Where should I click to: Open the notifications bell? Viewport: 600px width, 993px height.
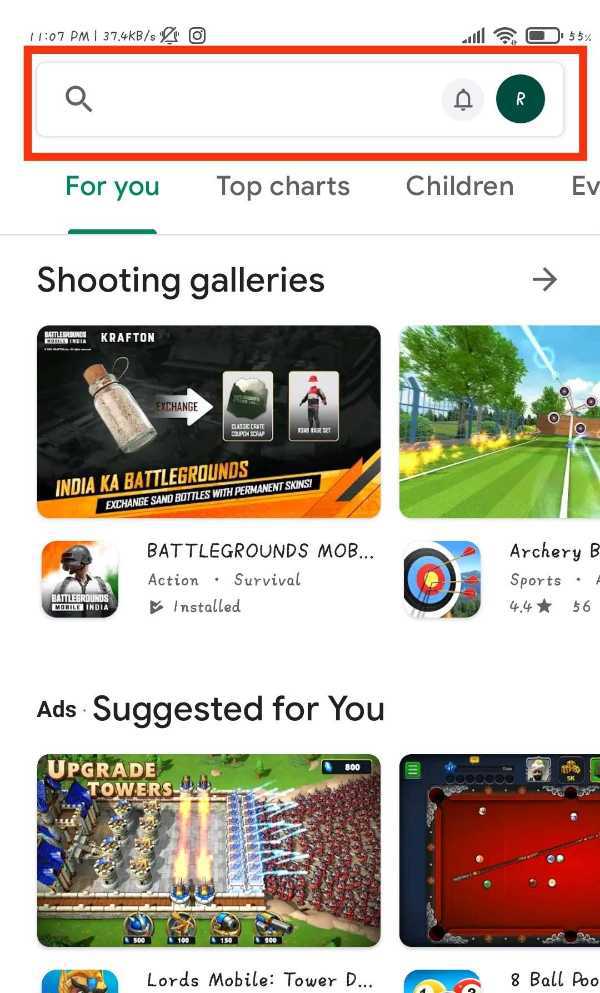click(x=463, y=99)
